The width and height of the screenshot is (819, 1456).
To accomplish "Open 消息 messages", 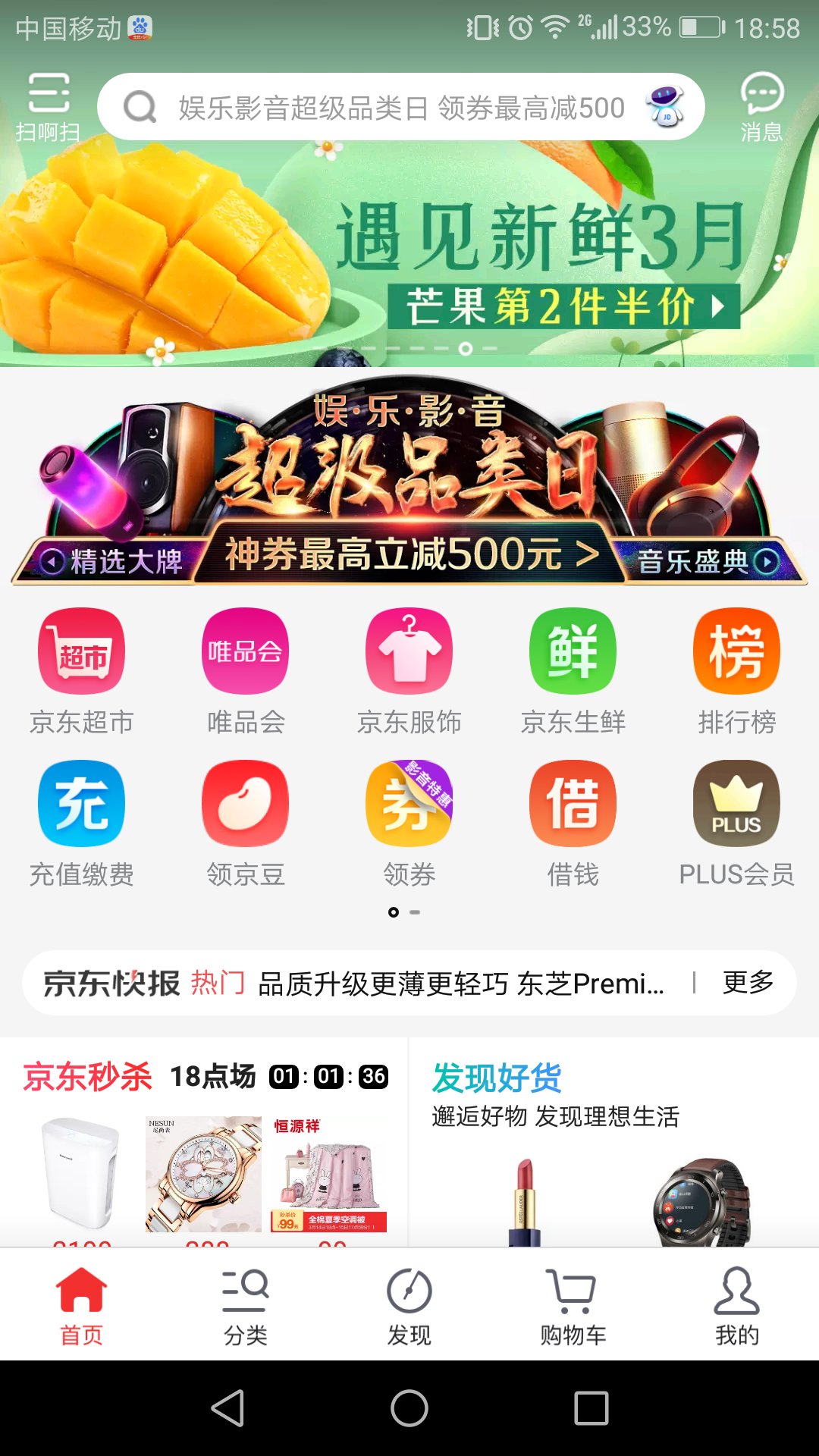I will (x=761, y=106).
